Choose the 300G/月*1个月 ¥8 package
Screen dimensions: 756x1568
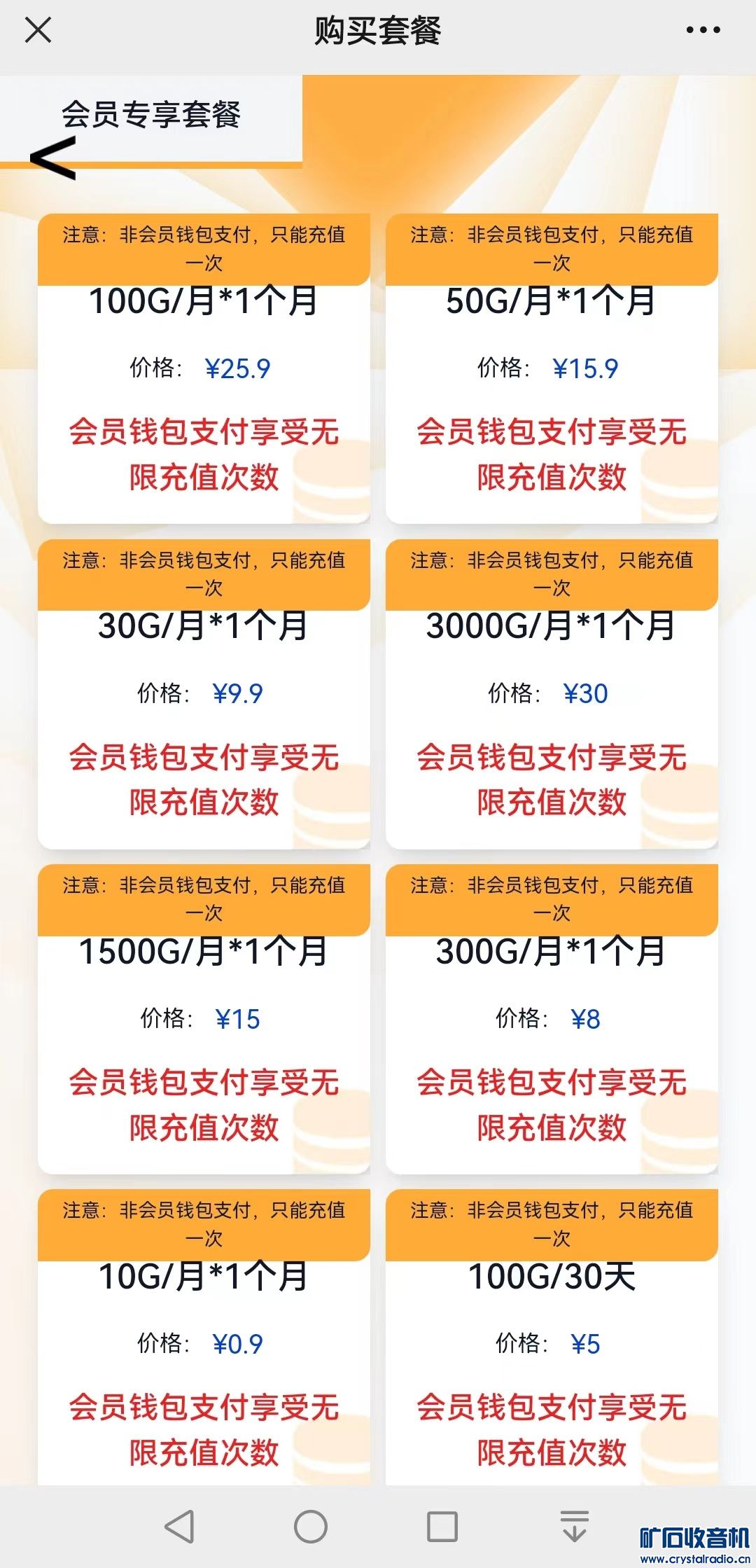click(x=552, y=1019)
